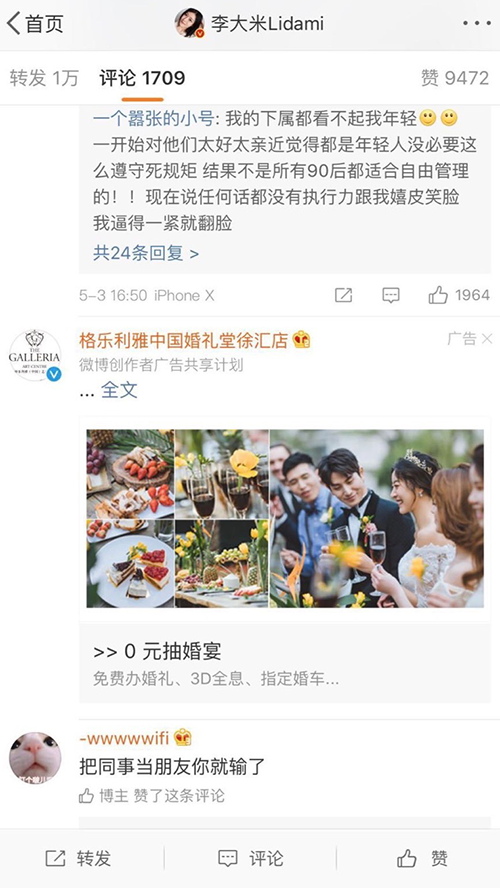The height and width of the screenshot is (888, 500).
Task: Like the comment with 1964 likes
Action: (x=459, y=295)
